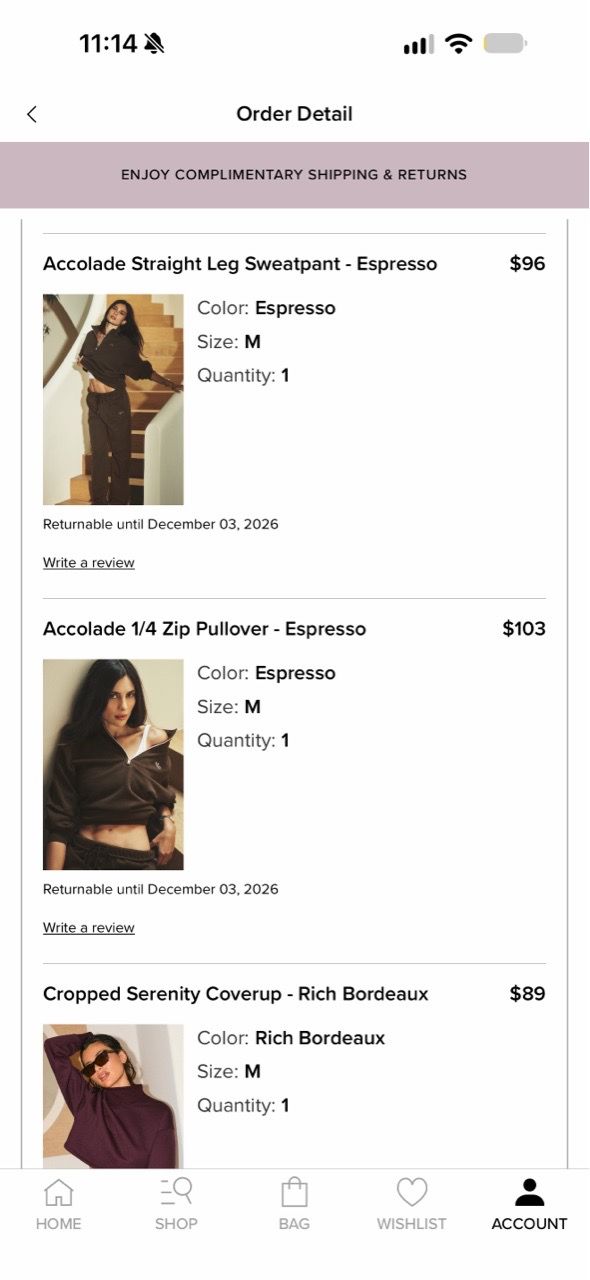590x1280 pixels.
Task: Open the Bag tab
Action: pos(294,1204)
